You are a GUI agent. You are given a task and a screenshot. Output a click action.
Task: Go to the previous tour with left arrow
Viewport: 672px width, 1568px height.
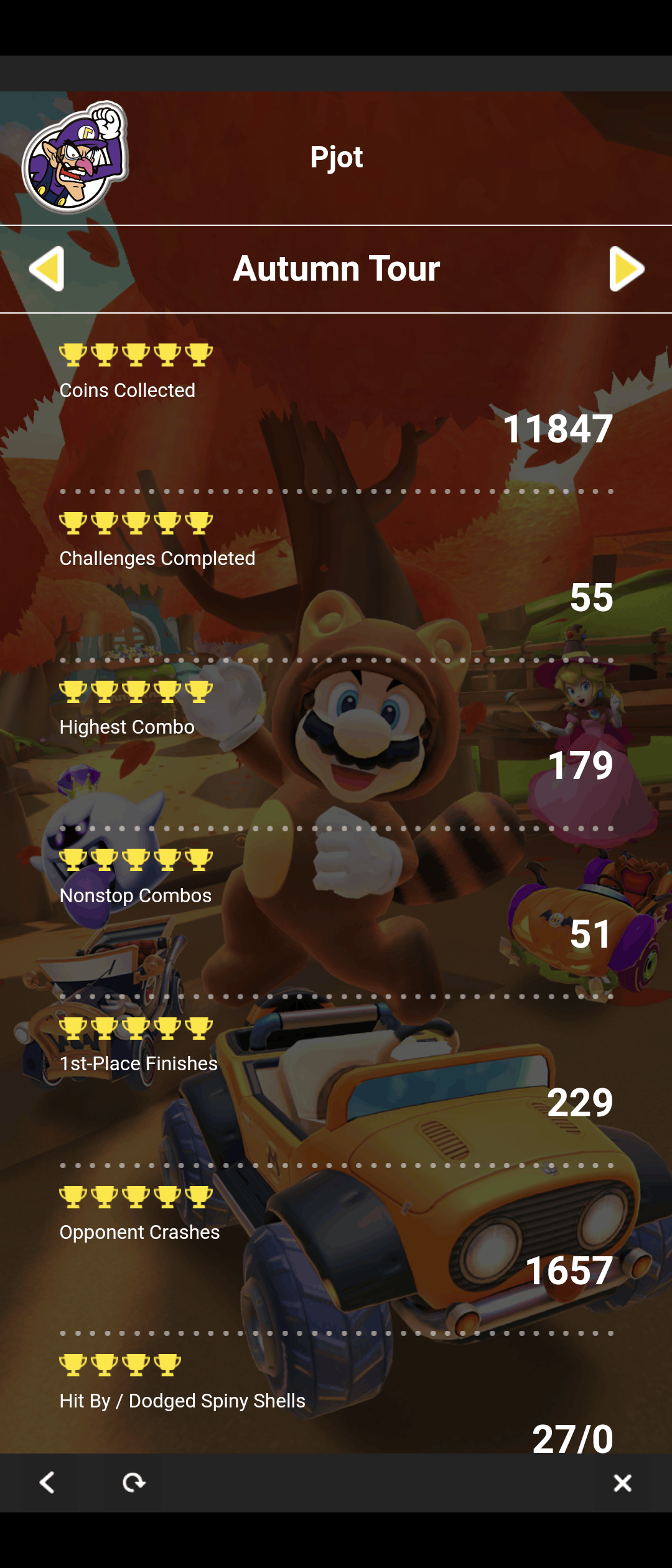point(47,269)
